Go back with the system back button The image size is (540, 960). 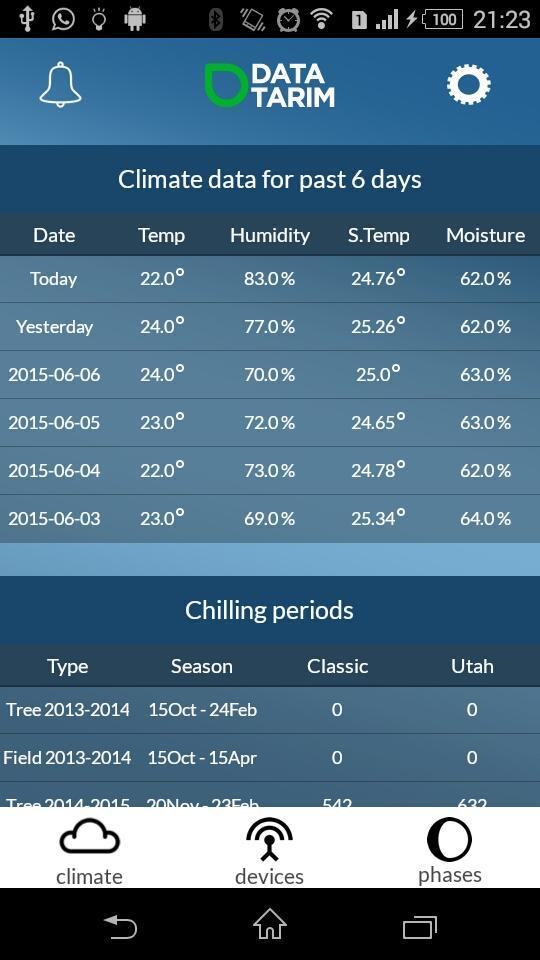pos(120,926)
